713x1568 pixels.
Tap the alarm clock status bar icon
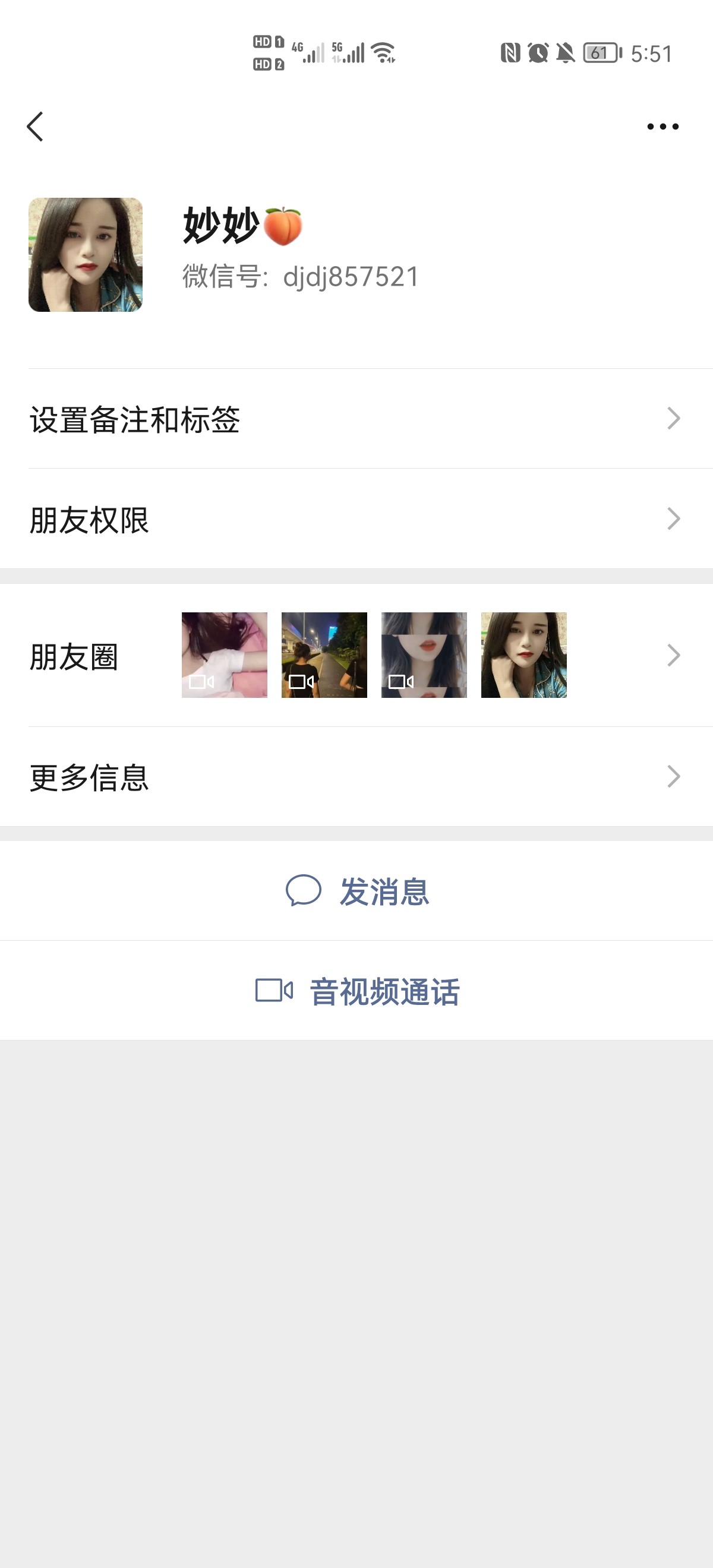(538, 53)
